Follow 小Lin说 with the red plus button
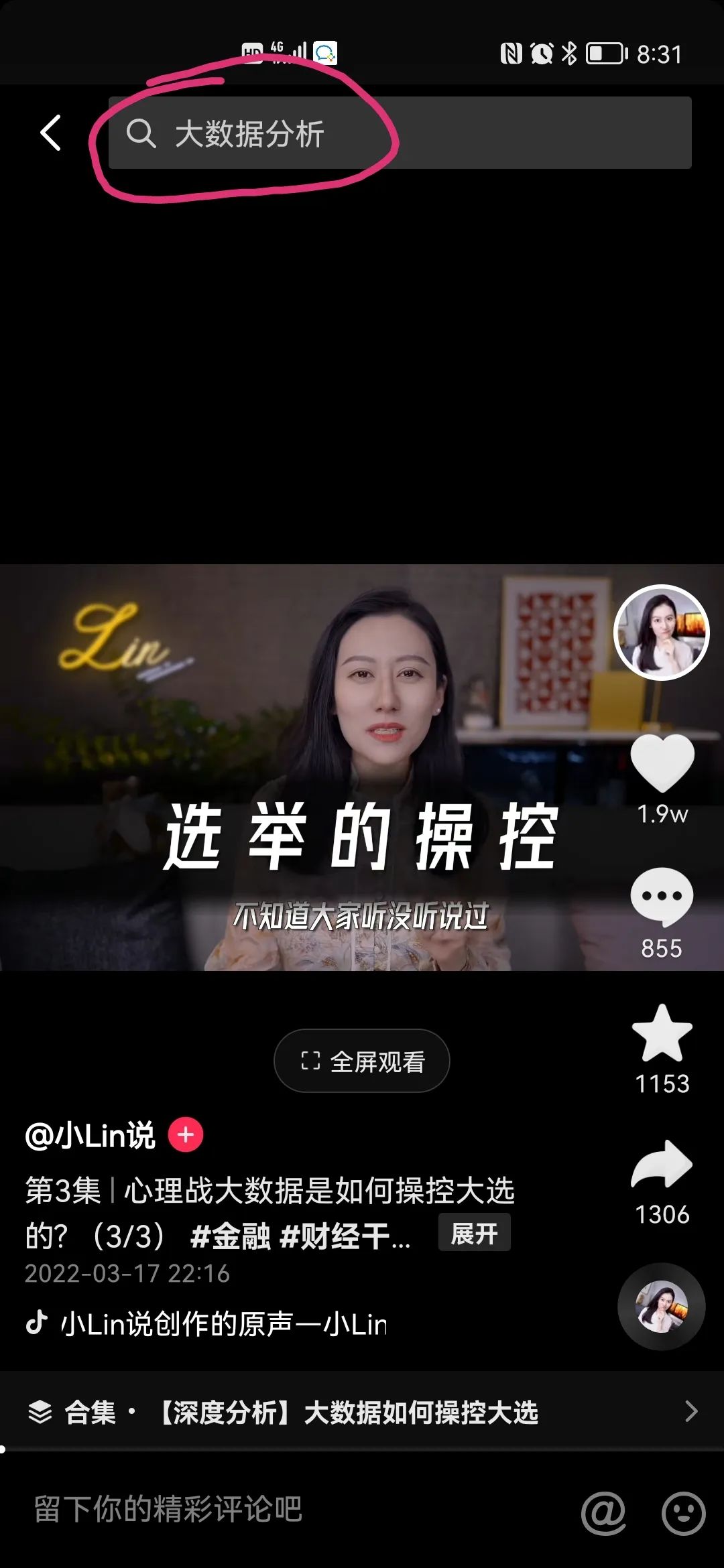 coord(186,1135)
